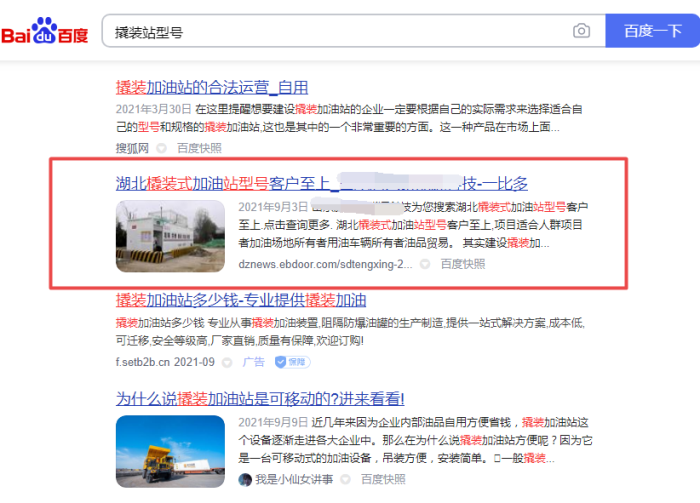
Task: Open the gas station thumbnail in Hubei result
Action: coord(170,234)
